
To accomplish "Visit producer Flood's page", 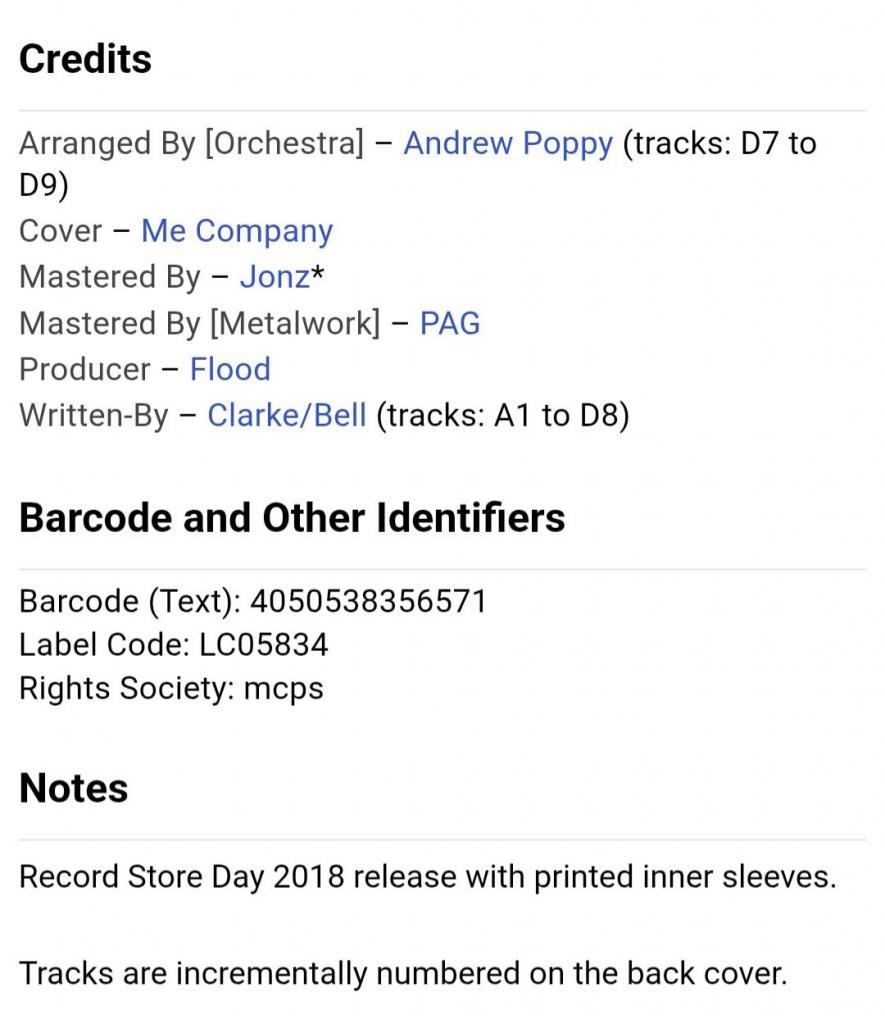I will click(230, 369).
